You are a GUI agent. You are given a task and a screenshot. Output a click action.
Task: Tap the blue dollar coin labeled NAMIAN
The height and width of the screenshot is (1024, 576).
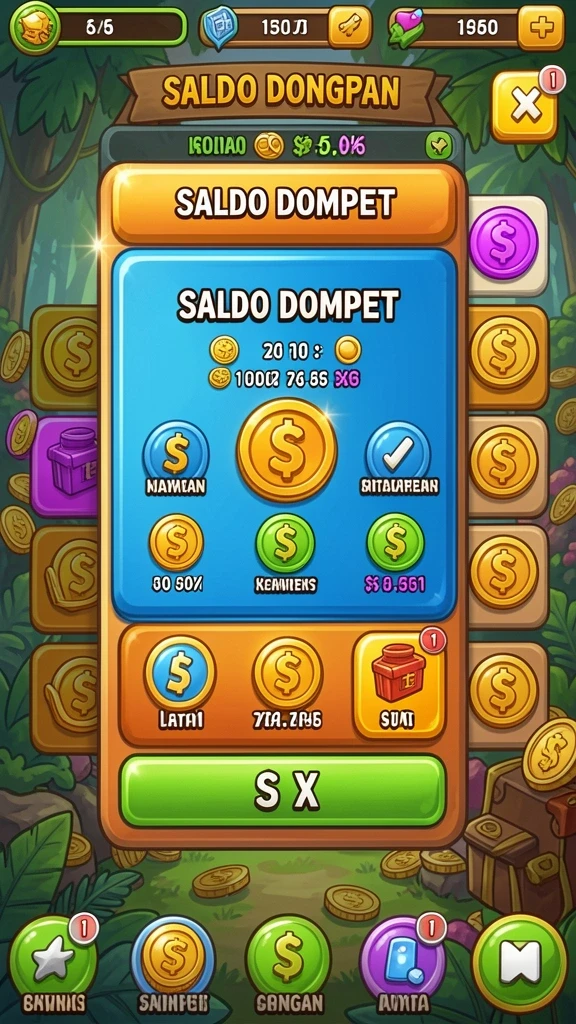coord(176,453)
